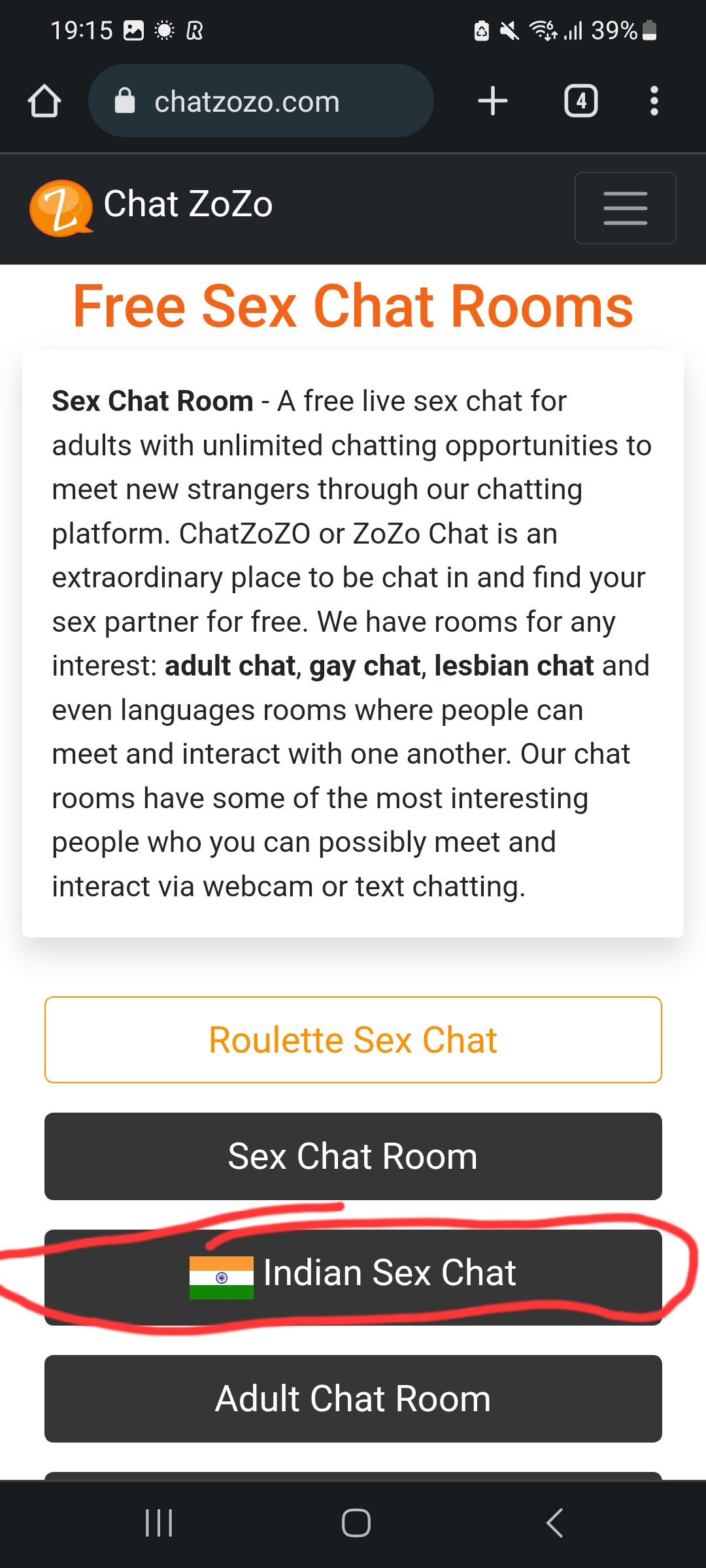The height and width of the screenshot is (1568, 706).
Task: Tap the system back button
Action: (554, 1523)
